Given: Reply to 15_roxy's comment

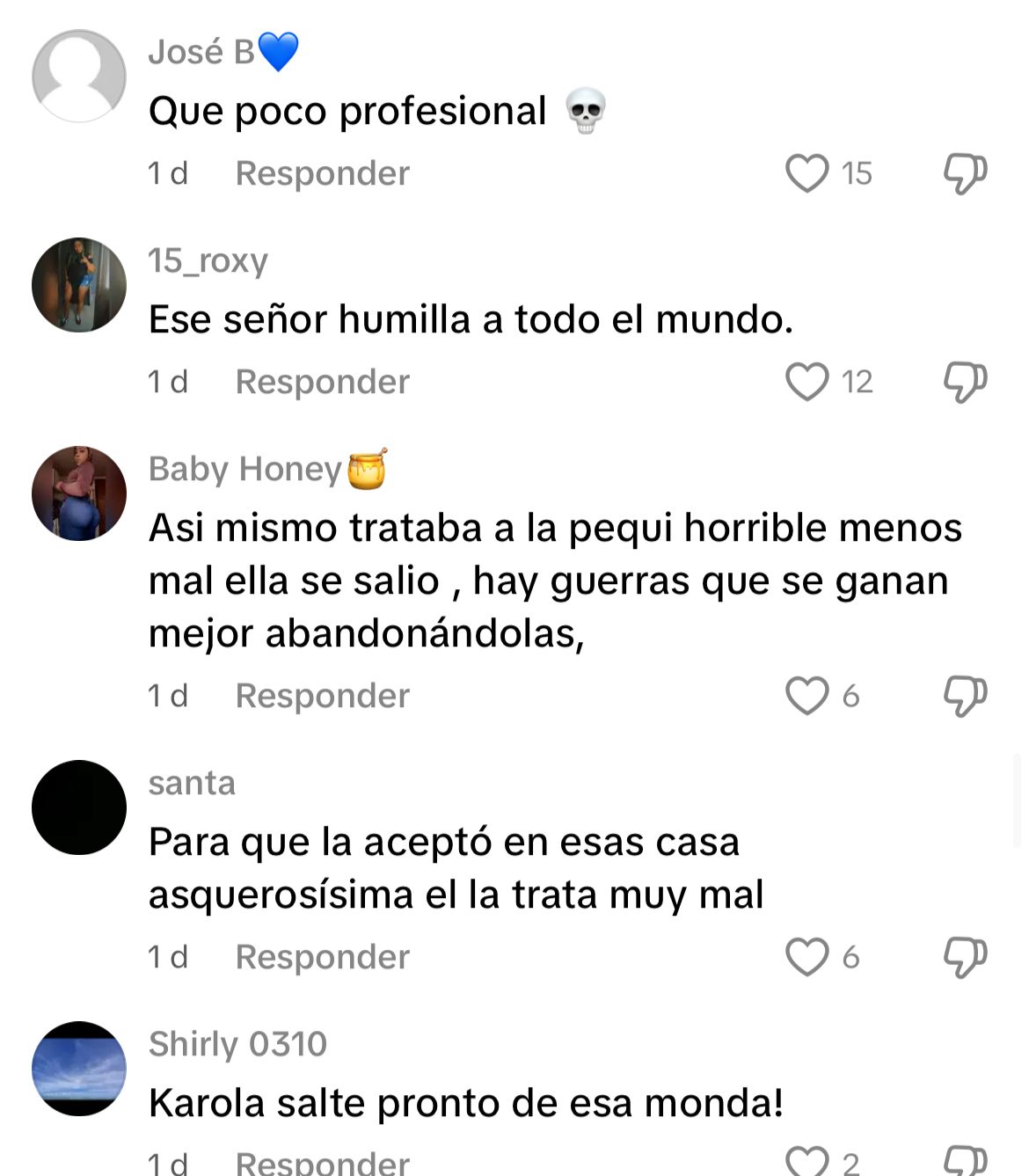Looking at the screenshot, I should pyautogui.click(x=322, y=382).
